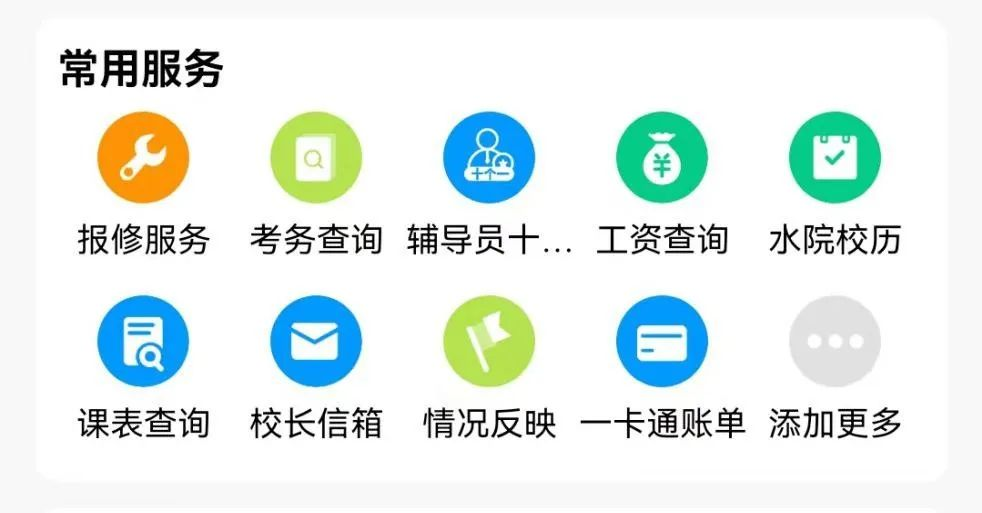
Task: Open 报修服务 repair service
Action: 143,158
